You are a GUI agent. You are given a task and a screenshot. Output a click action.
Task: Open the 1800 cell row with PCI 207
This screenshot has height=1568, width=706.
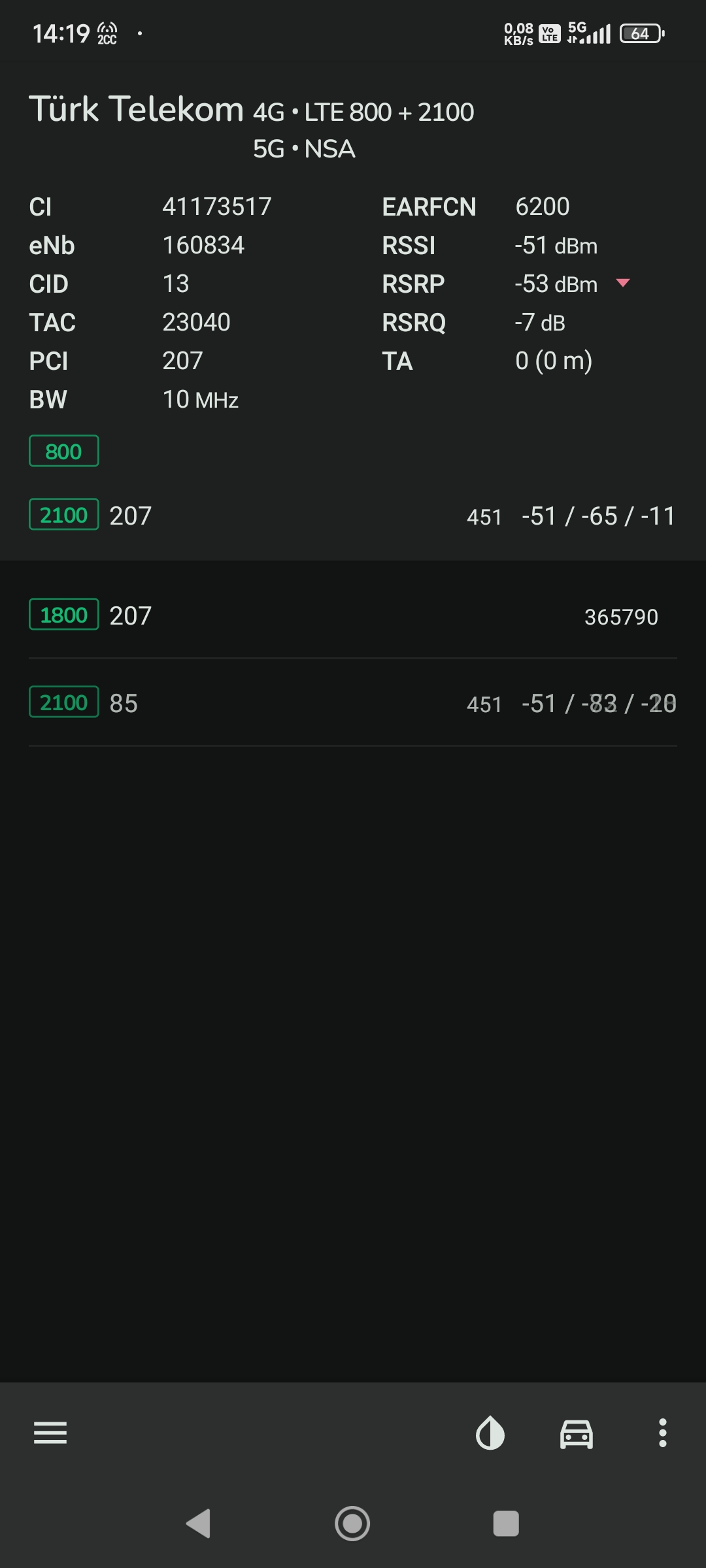pos(353,615)
